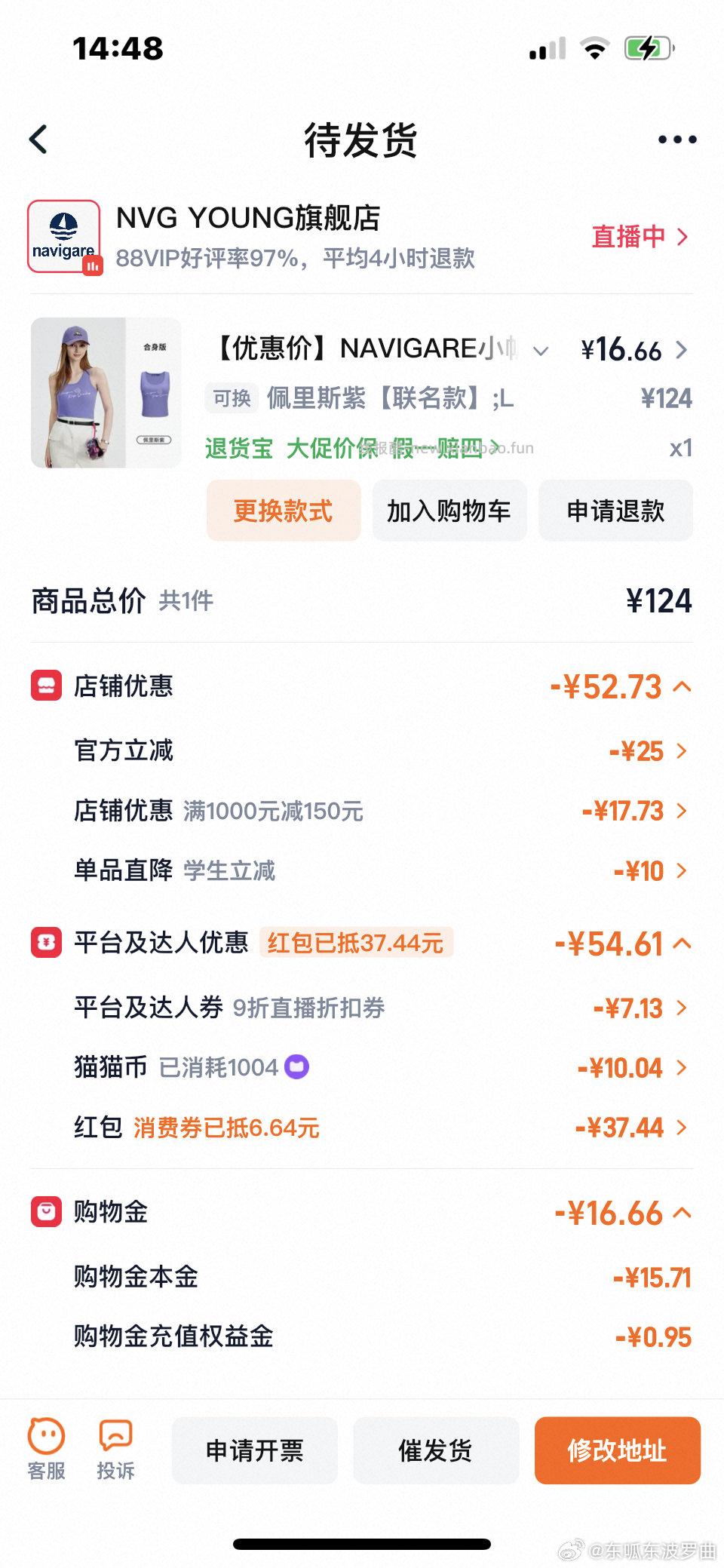Add item via 加入购物车 button

coord(449,511)
